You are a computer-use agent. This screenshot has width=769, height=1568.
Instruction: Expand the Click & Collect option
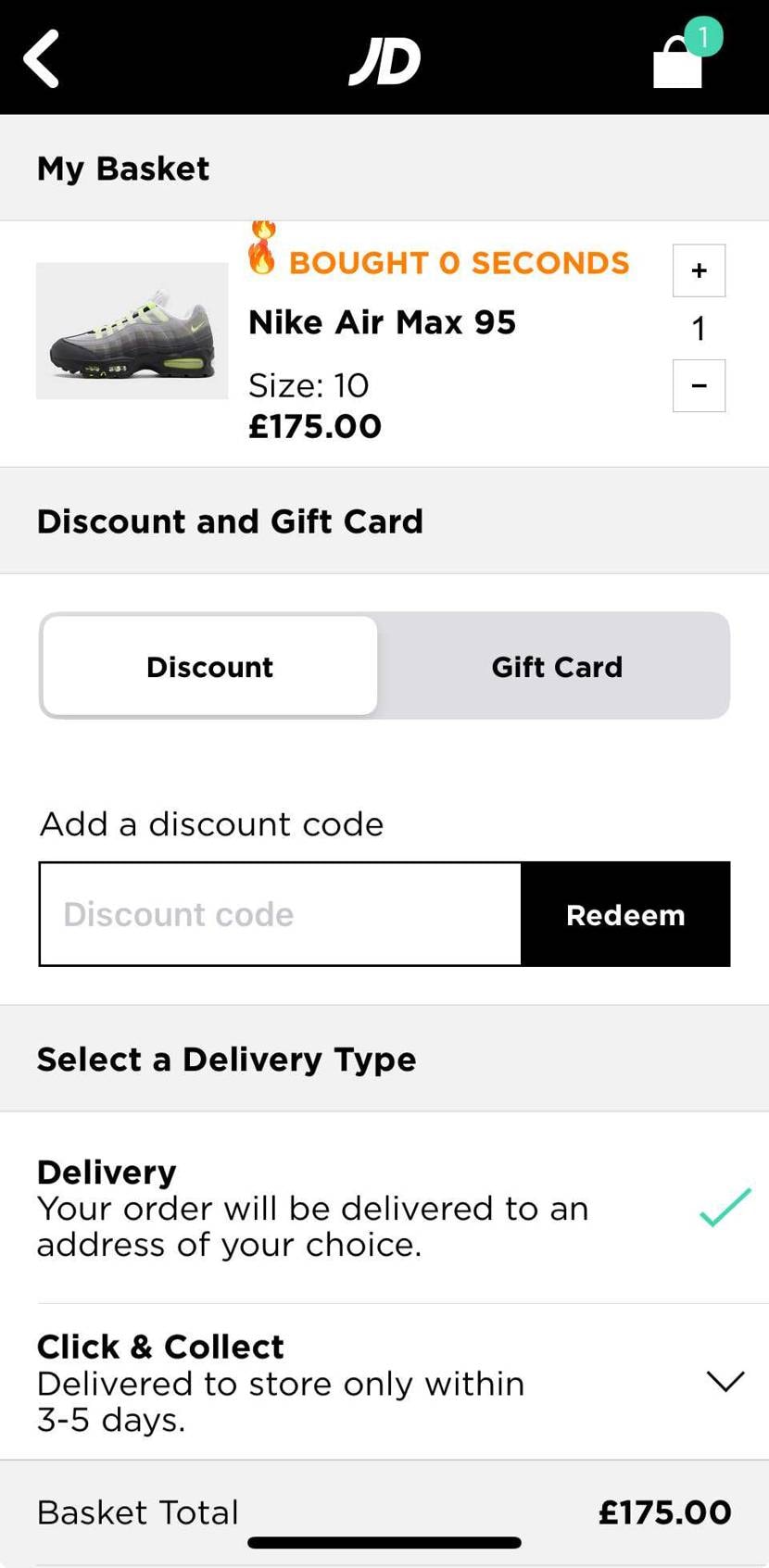click(725, 1382)
